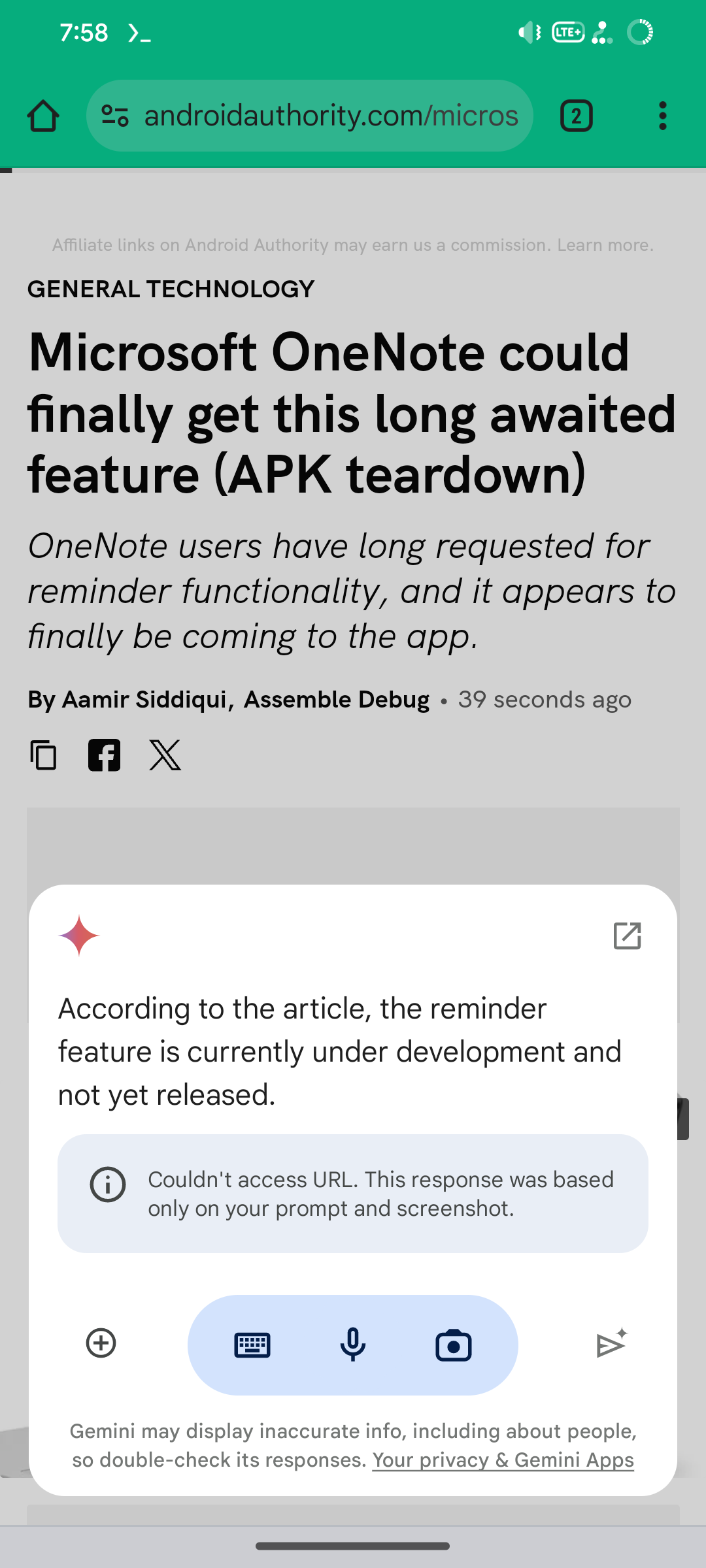This screenshot has height=1568, width=706.
Task: Open the camera in the Gemini overlay
Action: [453, 1345]
